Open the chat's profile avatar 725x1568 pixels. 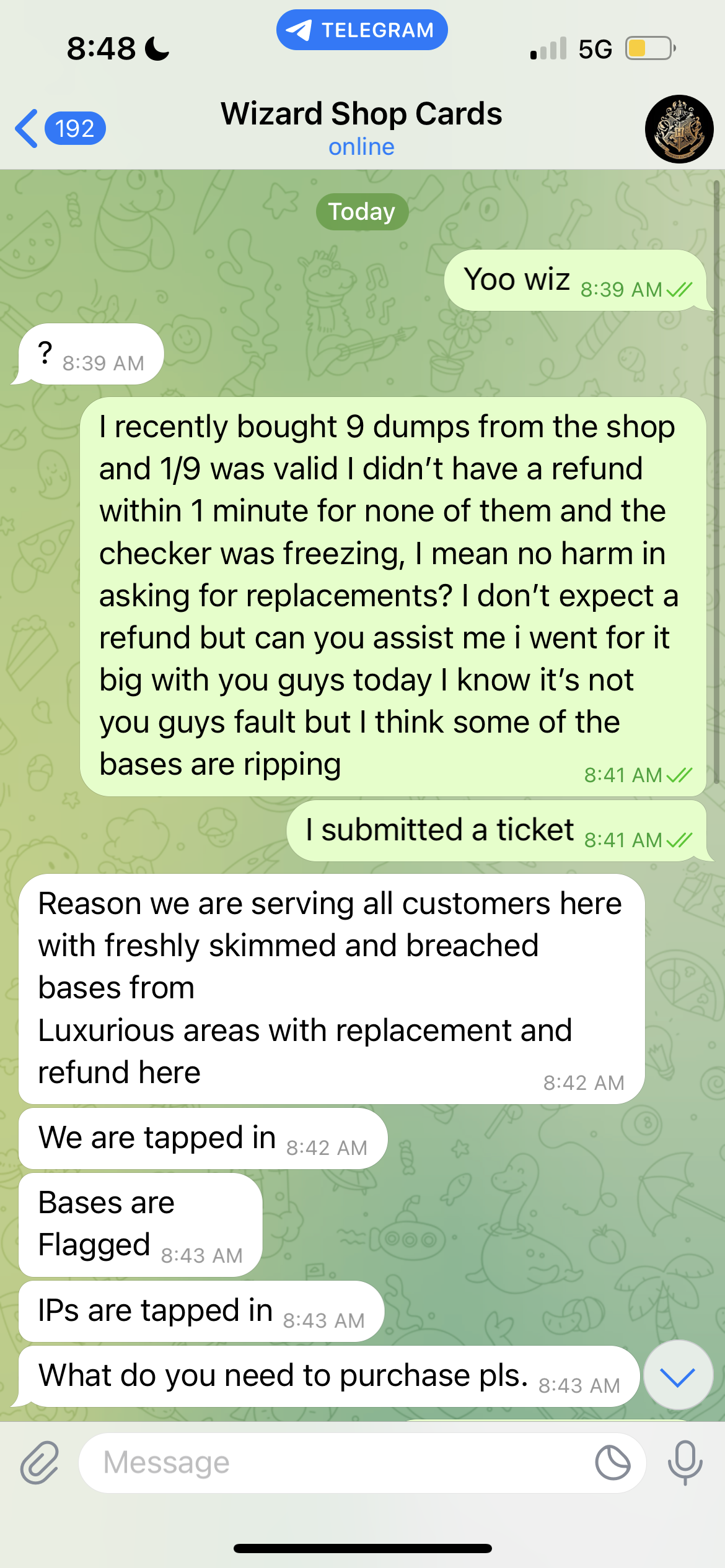pyautogui.click(x=679, y=129)
